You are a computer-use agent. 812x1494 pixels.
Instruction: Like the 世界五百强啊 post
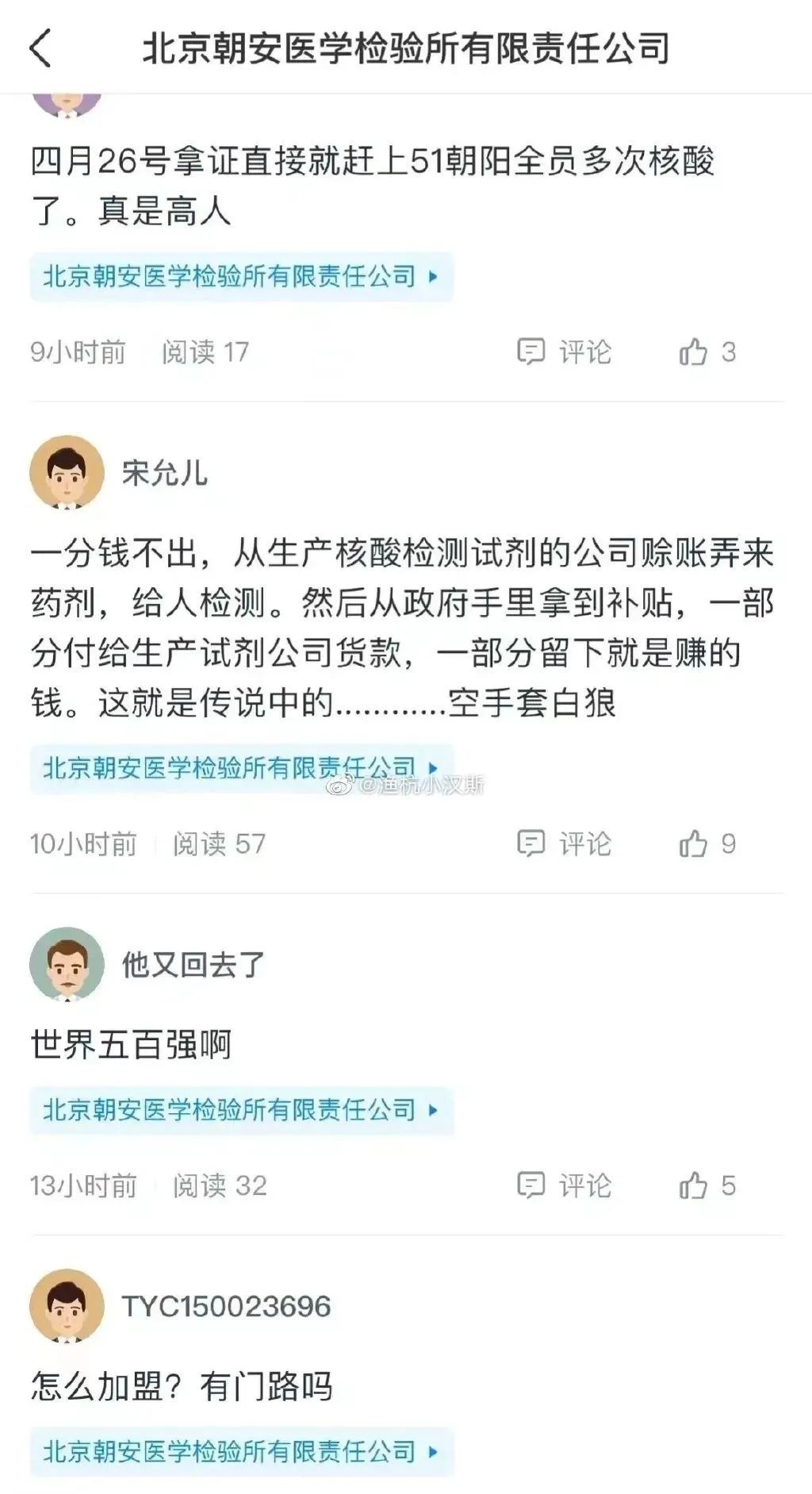click(x=707, y=1185)
